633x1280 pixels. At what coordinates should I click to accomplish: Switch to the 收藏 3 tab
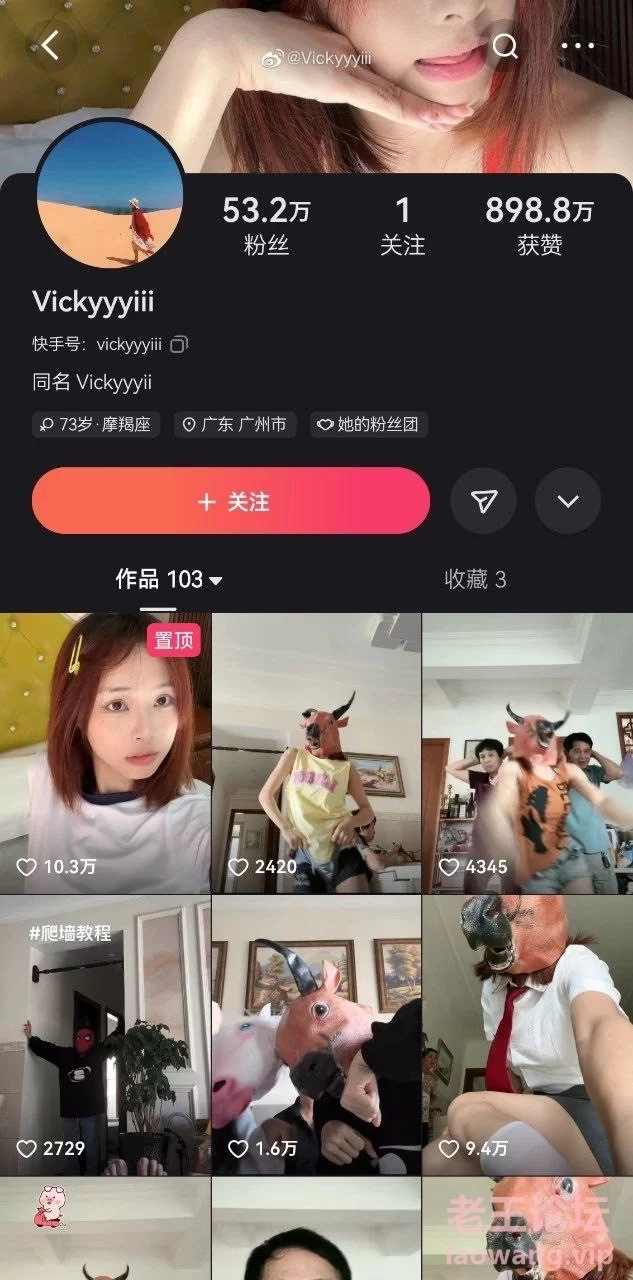click(x=475, y=579)
